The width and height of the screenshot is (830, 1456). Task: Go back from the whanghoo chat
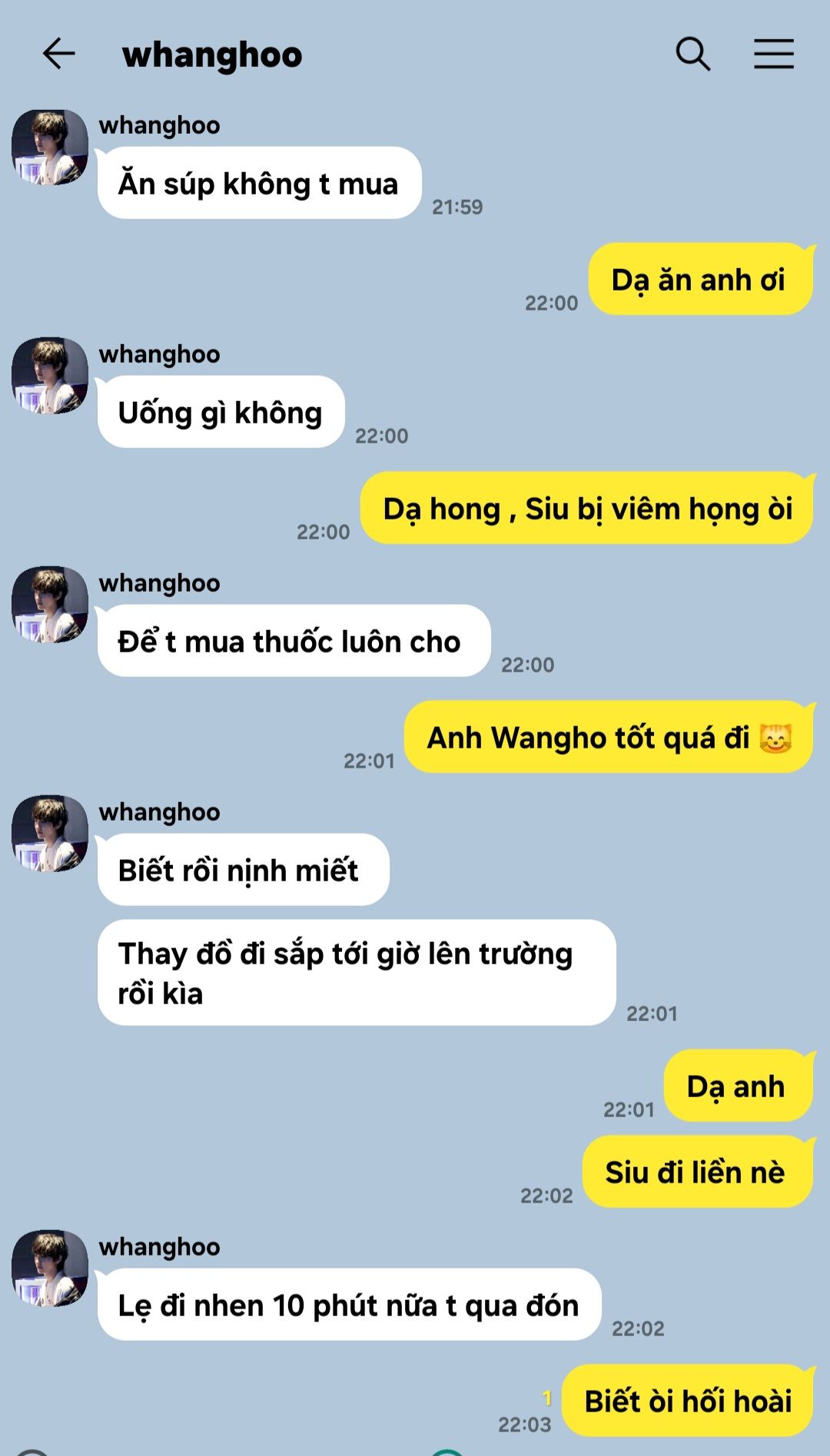click(58, 54)
